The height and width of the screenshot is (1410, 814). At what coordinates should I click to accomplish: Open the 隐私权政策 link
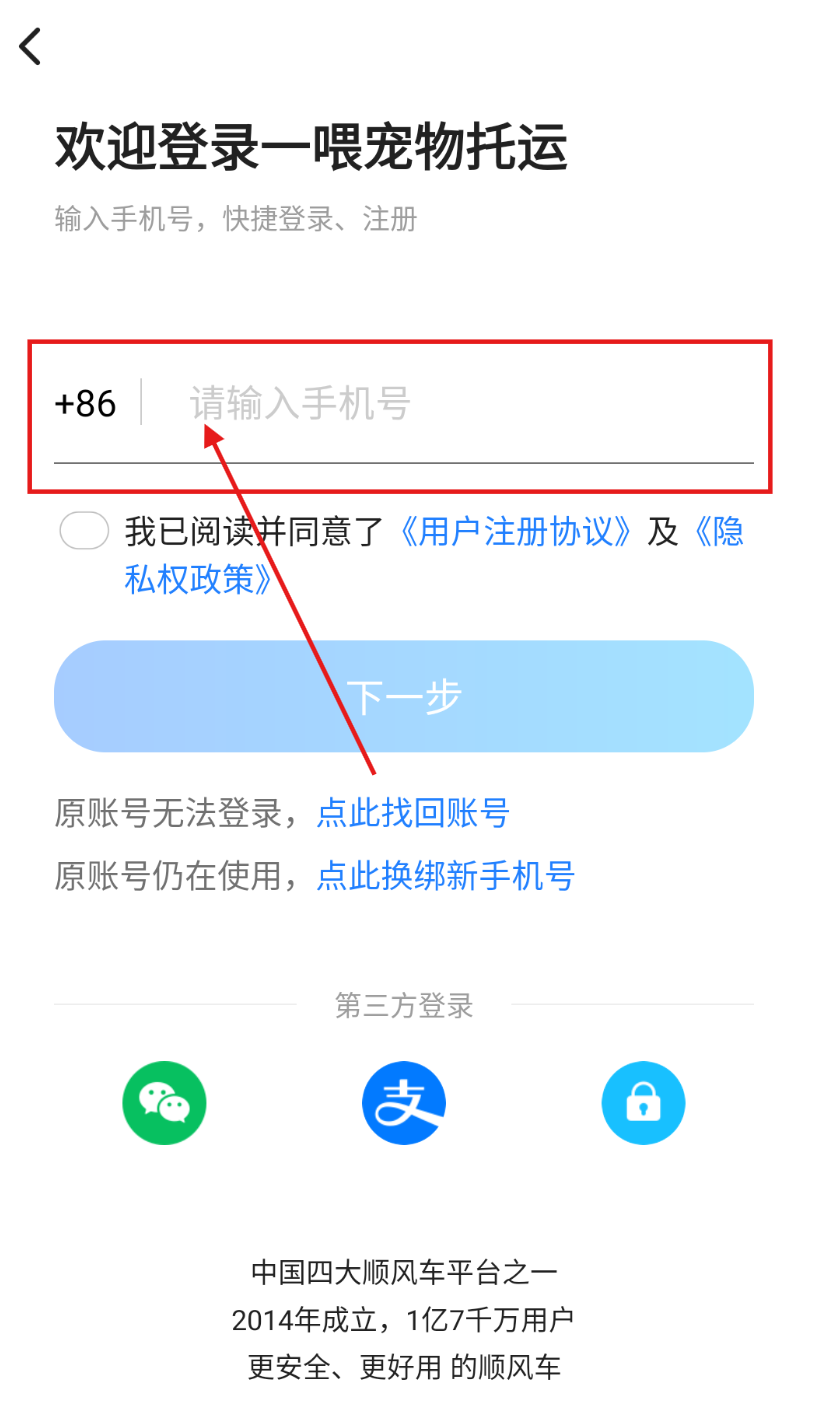click(x=198, y=579)
